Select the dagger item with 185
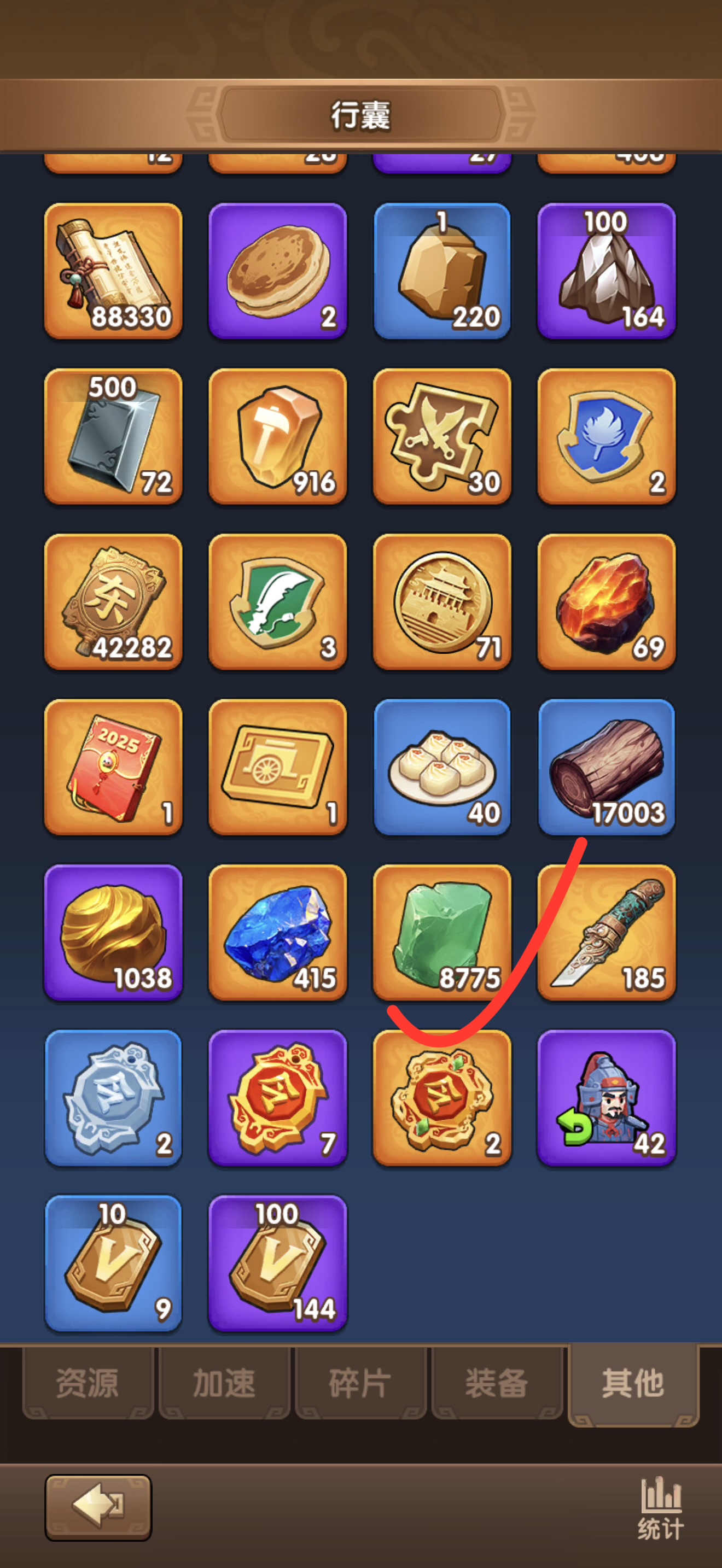This screenshot has height=1568, width=722. (x=607, y=932)
